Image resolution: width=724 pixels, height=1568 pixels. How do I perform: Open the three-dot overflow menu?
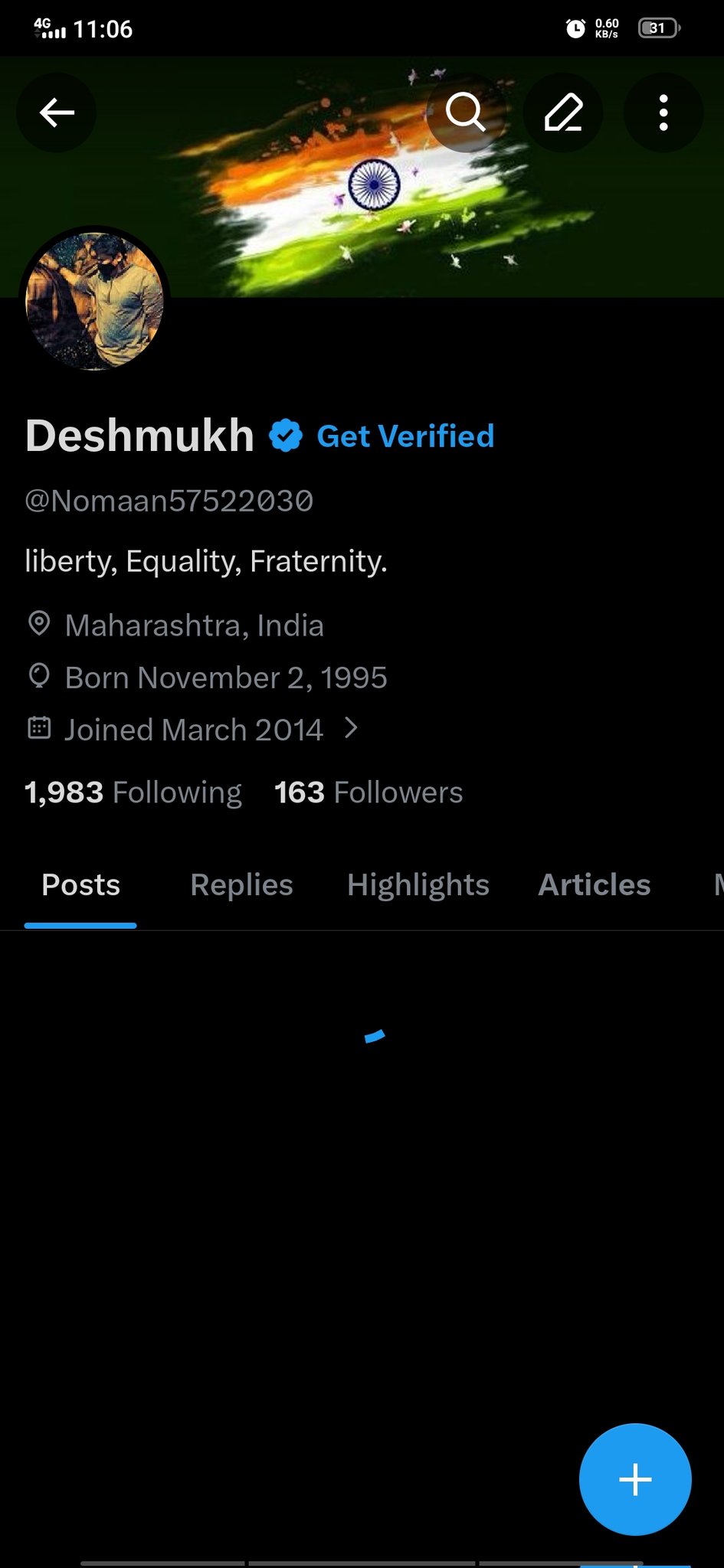[x=663, y=113]
